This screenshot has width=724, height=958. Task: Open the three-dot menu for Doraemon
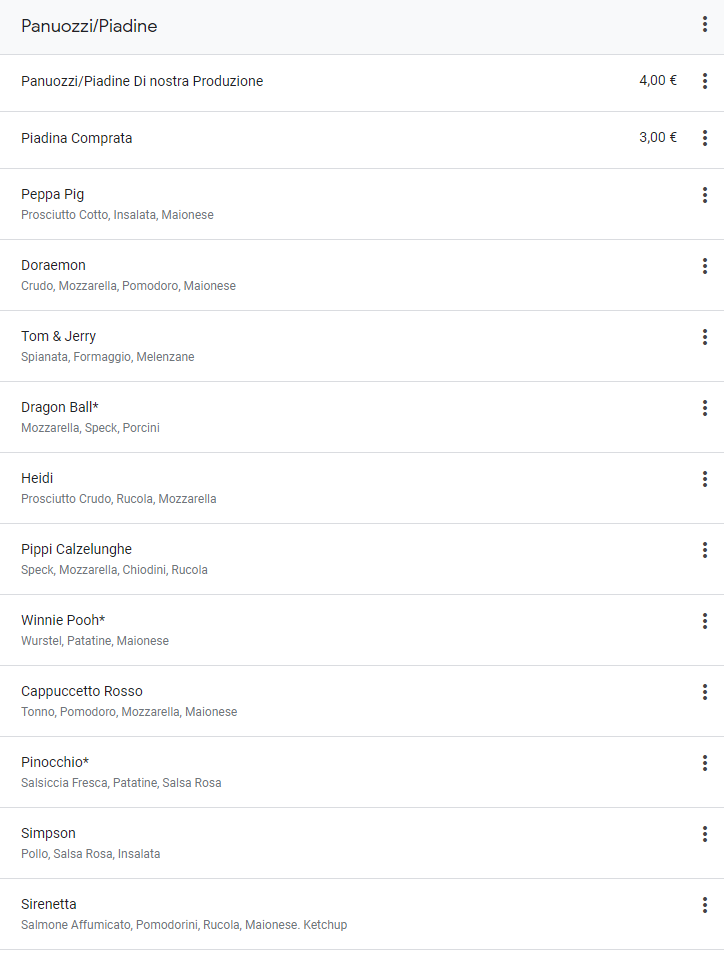pyautogui.click(x=704, y=266)
